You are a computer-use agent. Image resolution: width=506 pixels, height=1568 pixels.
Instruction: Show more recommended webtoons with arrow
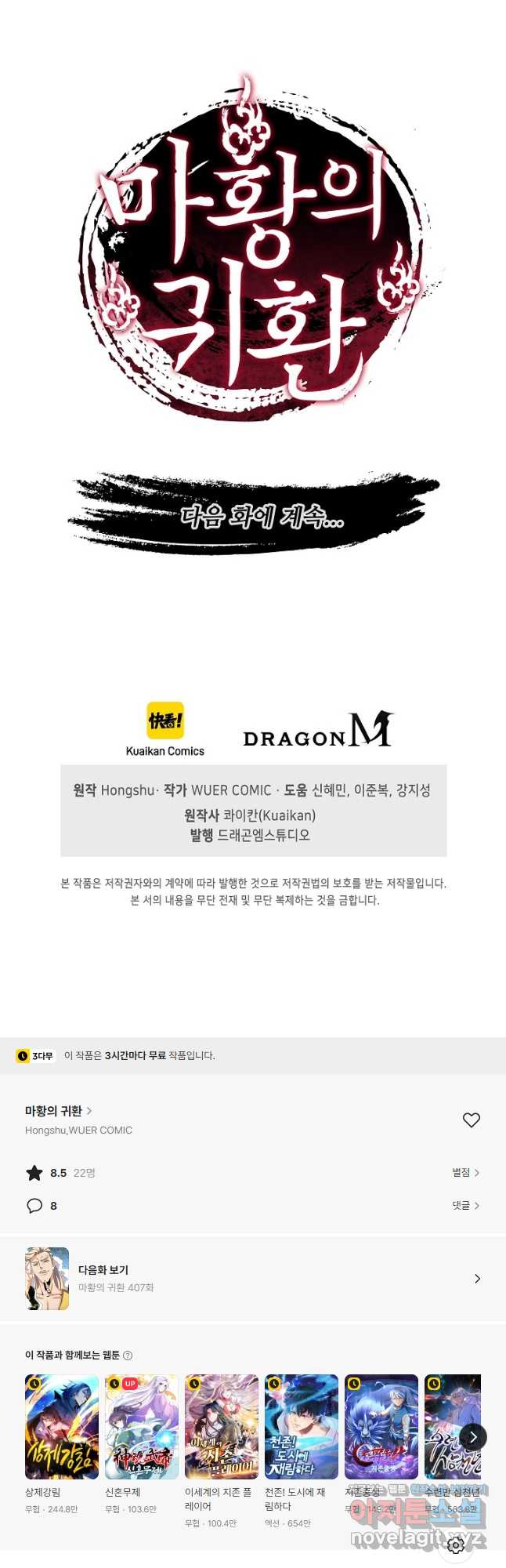(472, 1437)
